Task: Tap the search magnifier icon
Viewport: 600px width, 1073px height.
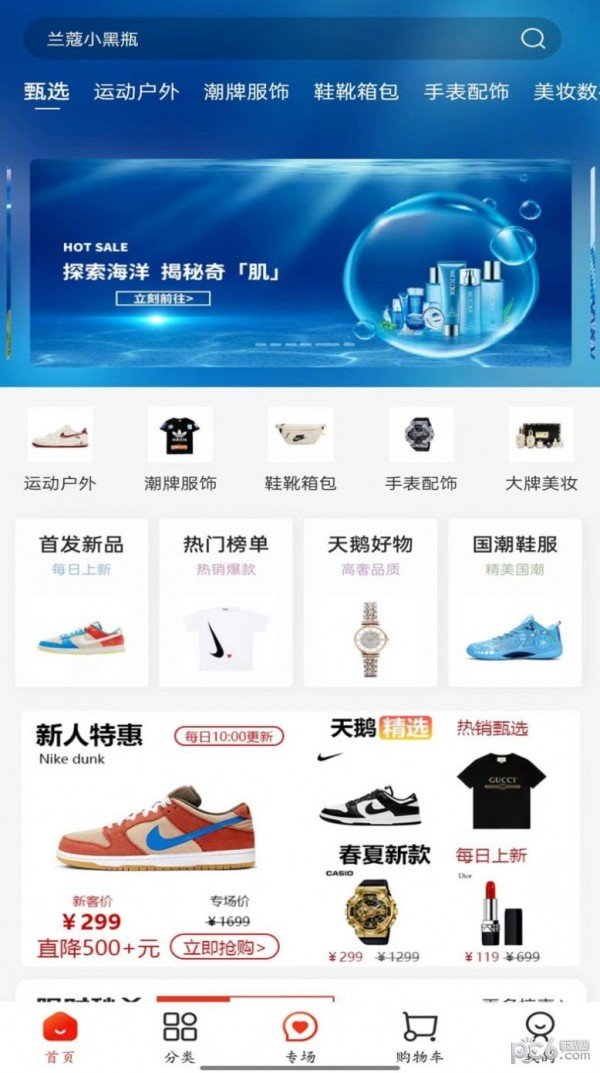Action: 533,39
